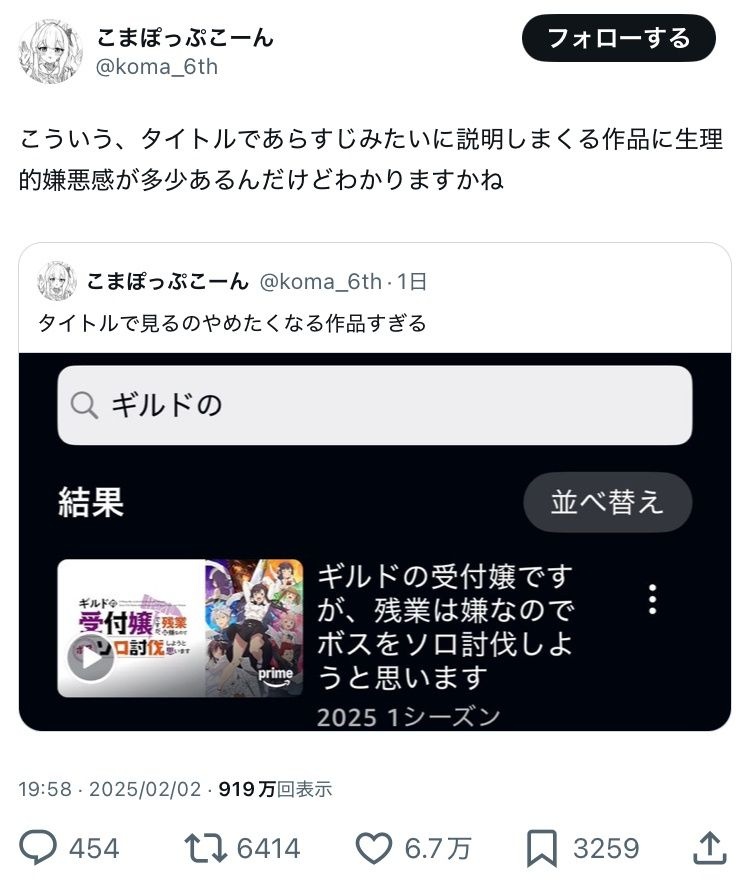Viewport: 750px width, 889px height.
Task: Share this post
Action: [x=709, y=849]
